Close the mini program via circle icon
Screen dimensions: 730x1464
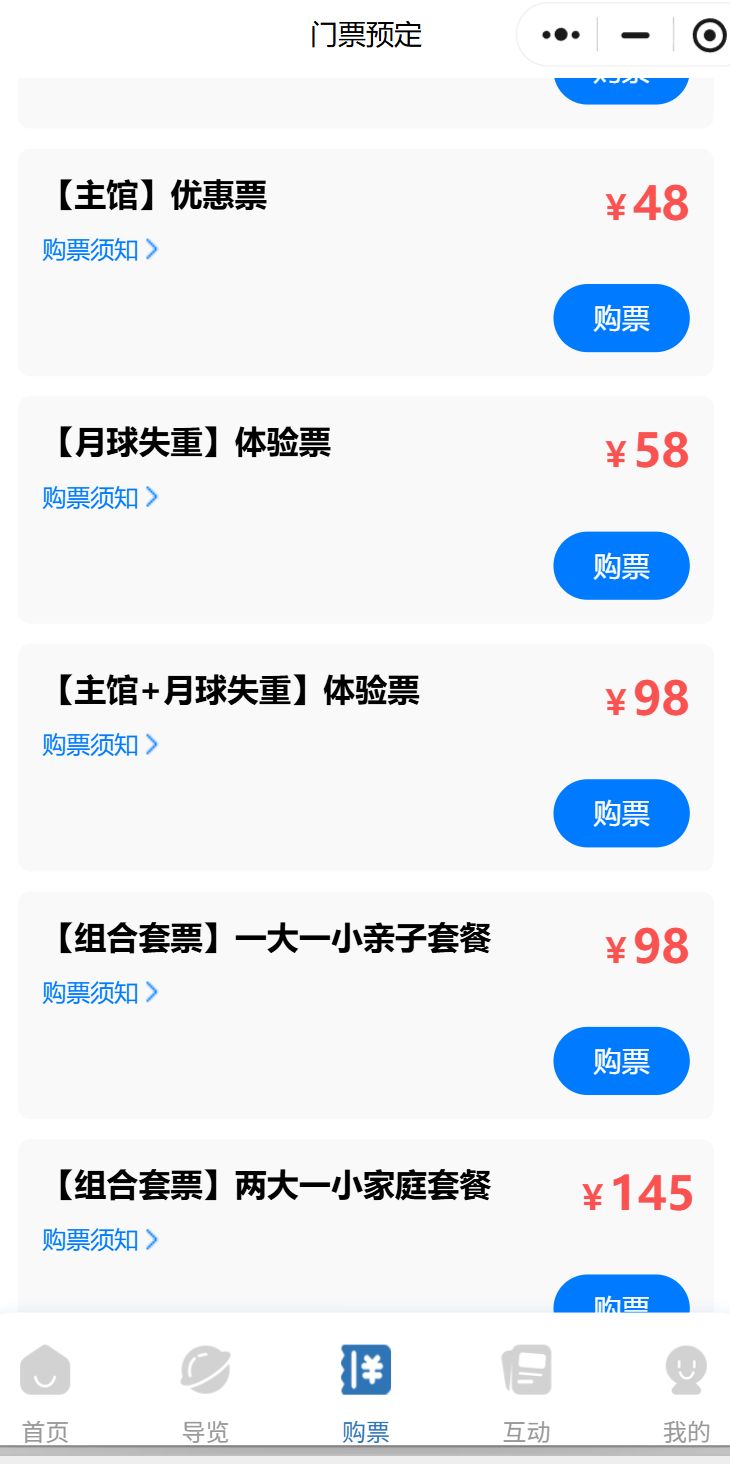point(709,36)
